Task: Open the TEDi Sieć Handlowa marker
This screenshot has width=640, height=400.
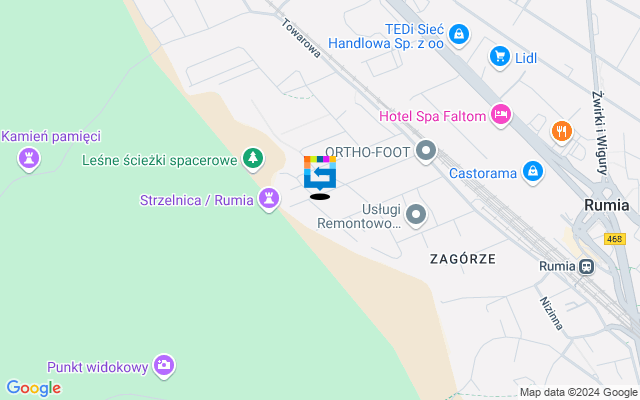Action: (x=458, y=36)
